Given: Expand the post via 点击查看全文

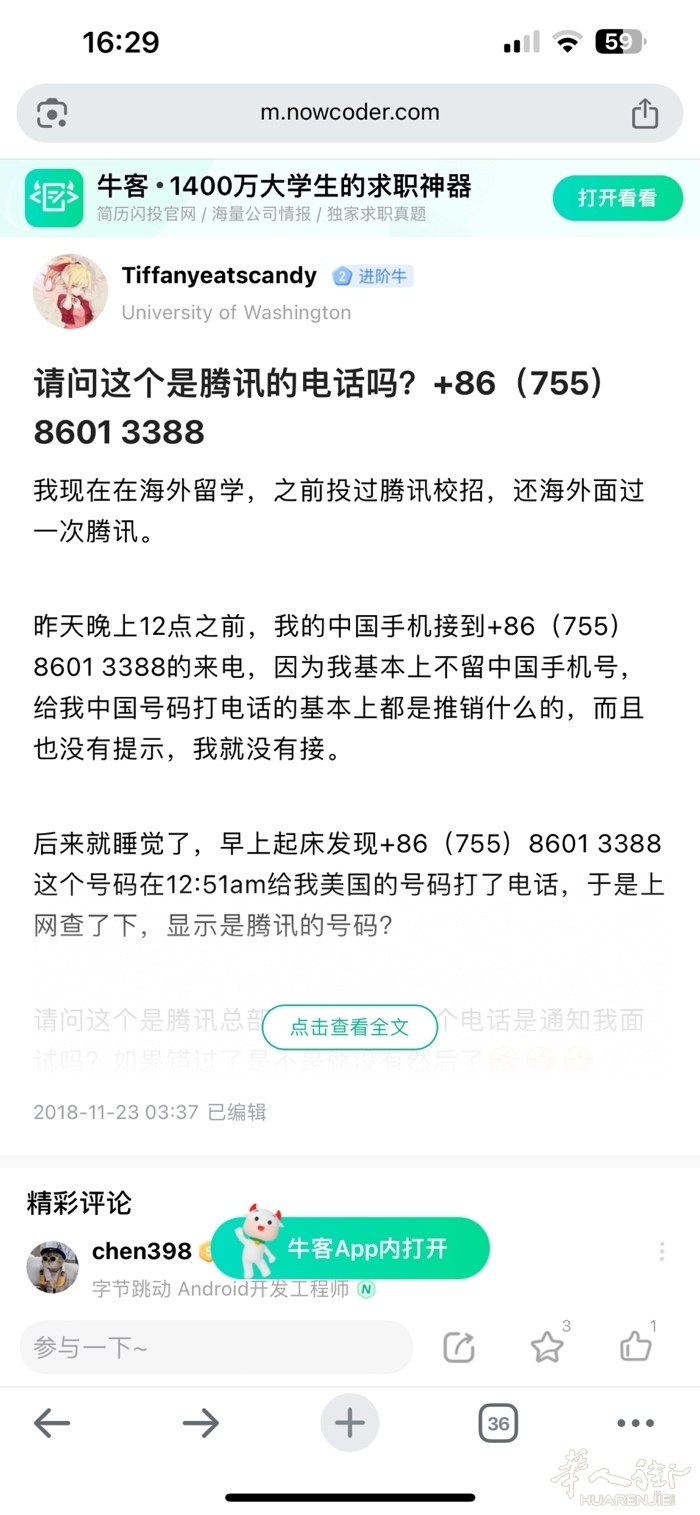Looking at the screenshot, I should (x=349, y=1027).
